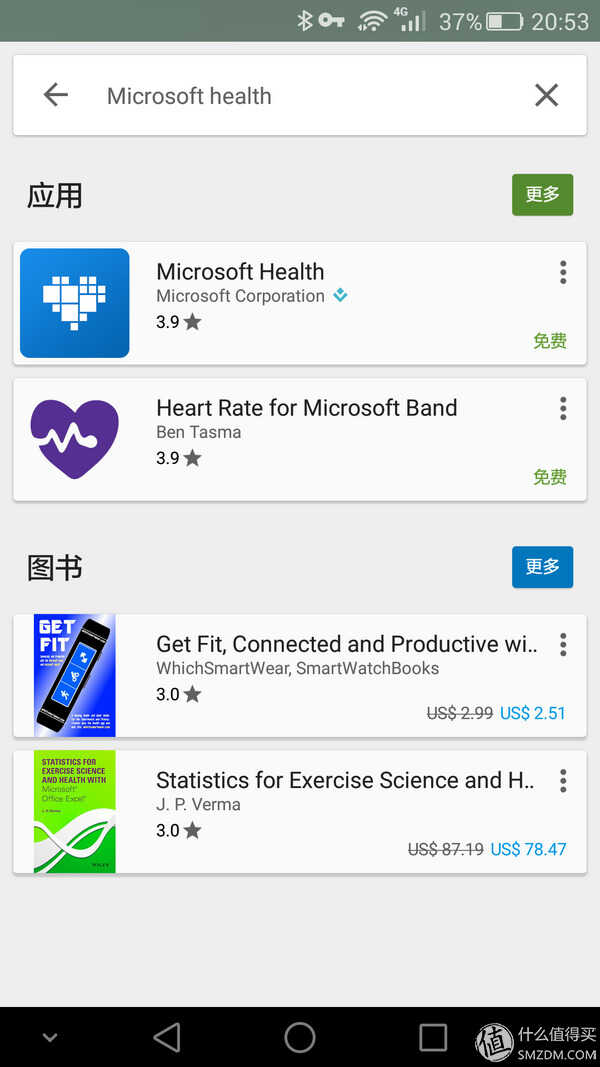
Task: Open the recent apps view
Action: 432,1037
